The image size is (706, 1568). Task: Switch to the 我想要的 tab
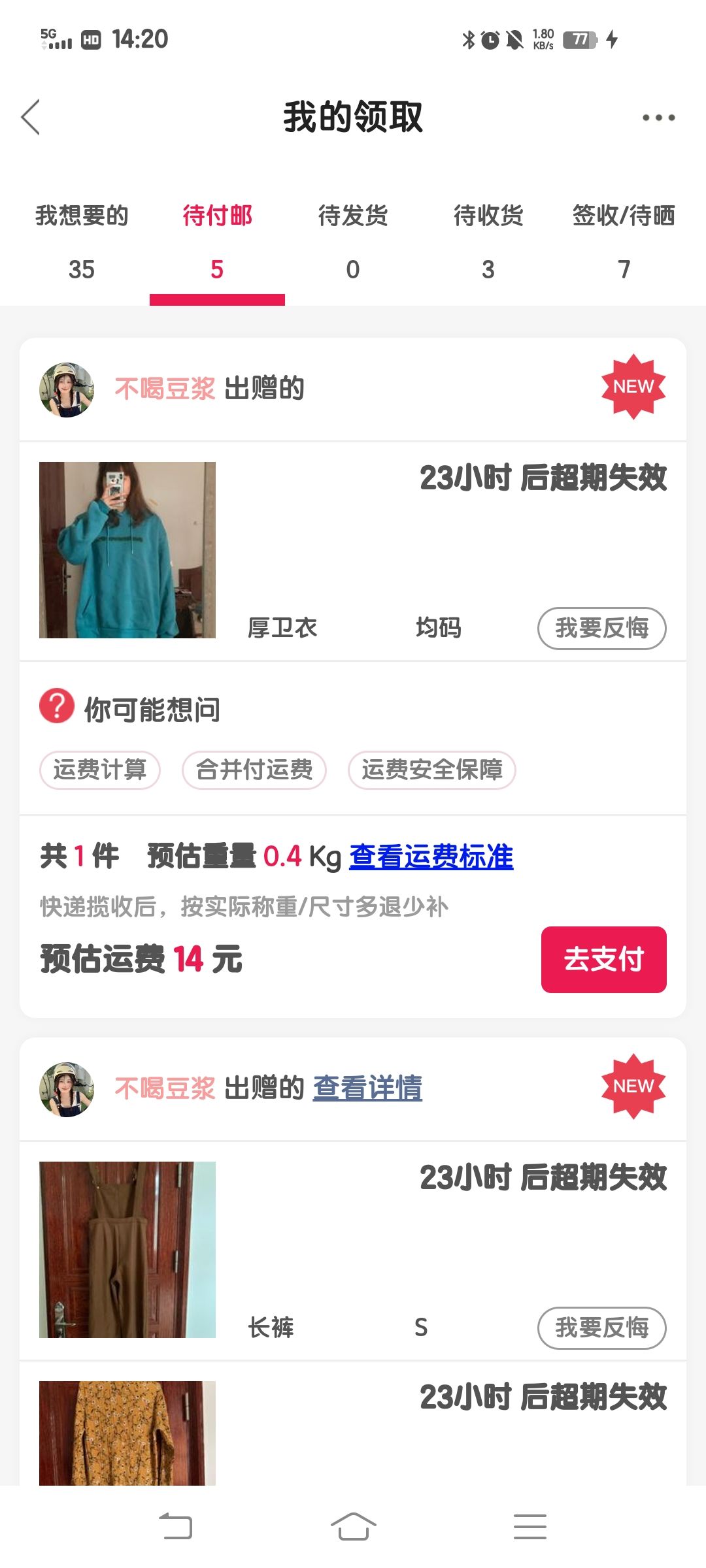click(x=82, y=242)
